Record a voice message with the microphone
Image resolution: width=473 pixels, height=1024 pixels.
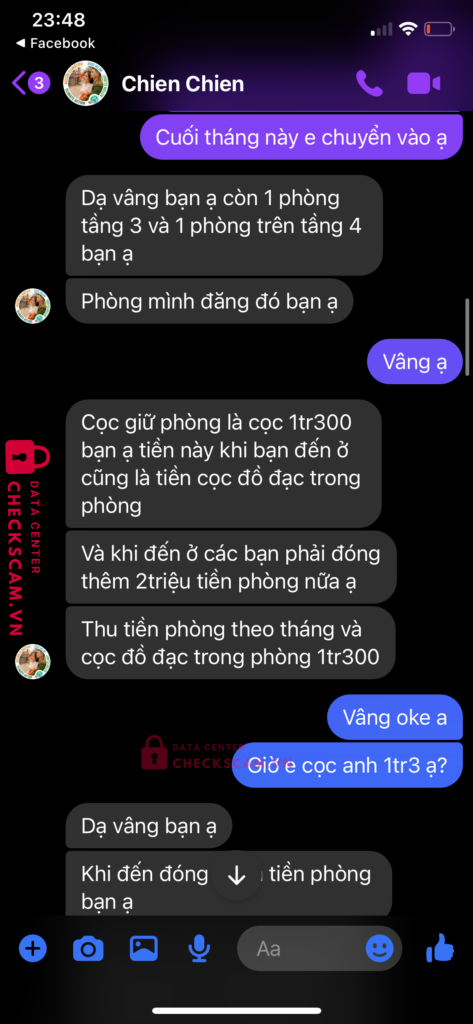coord(199,948)
